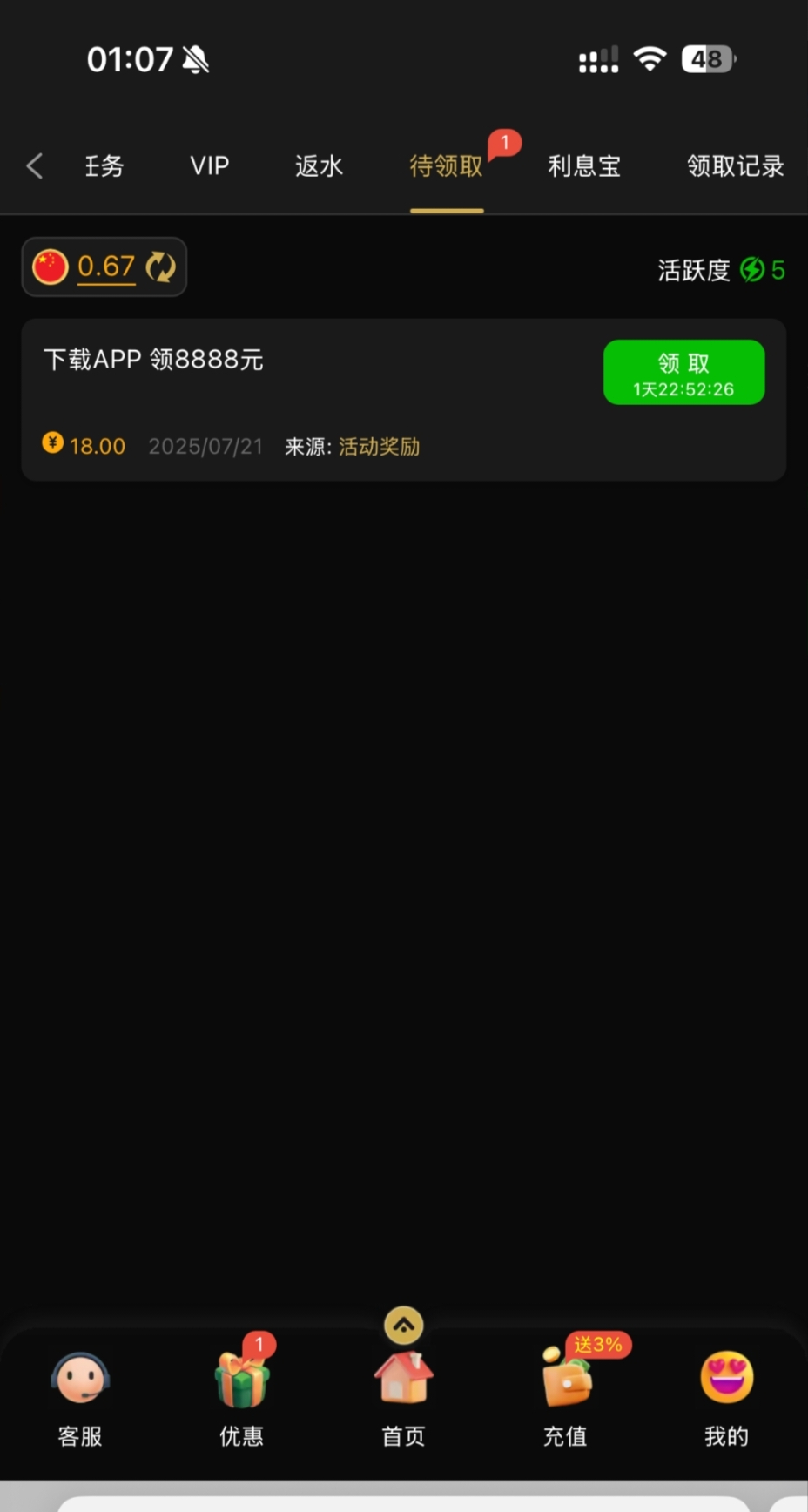Return to 首页 home
808x1512 pixels.
[403, 1400]
